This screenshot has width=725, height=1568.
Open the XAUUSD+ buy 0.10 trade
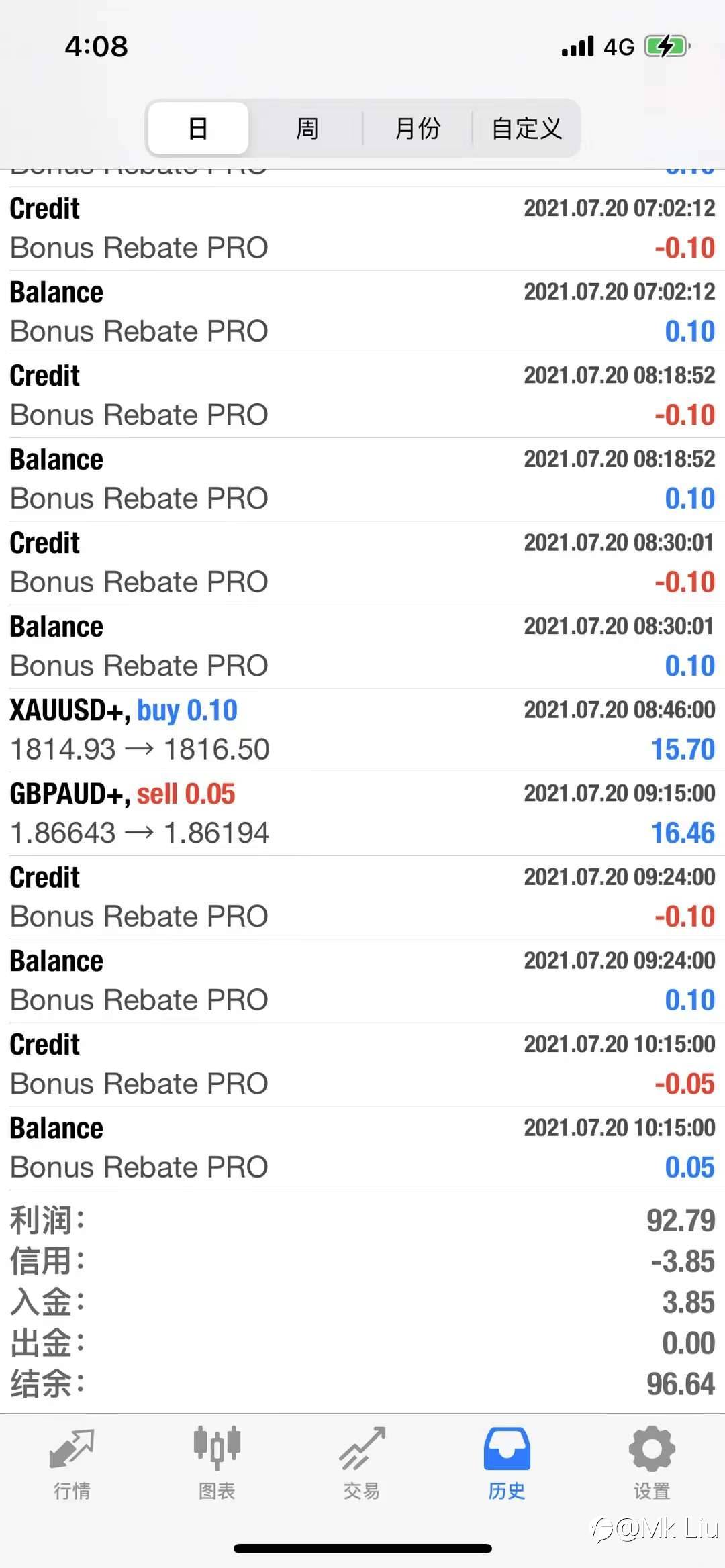[x=362, y=730]
